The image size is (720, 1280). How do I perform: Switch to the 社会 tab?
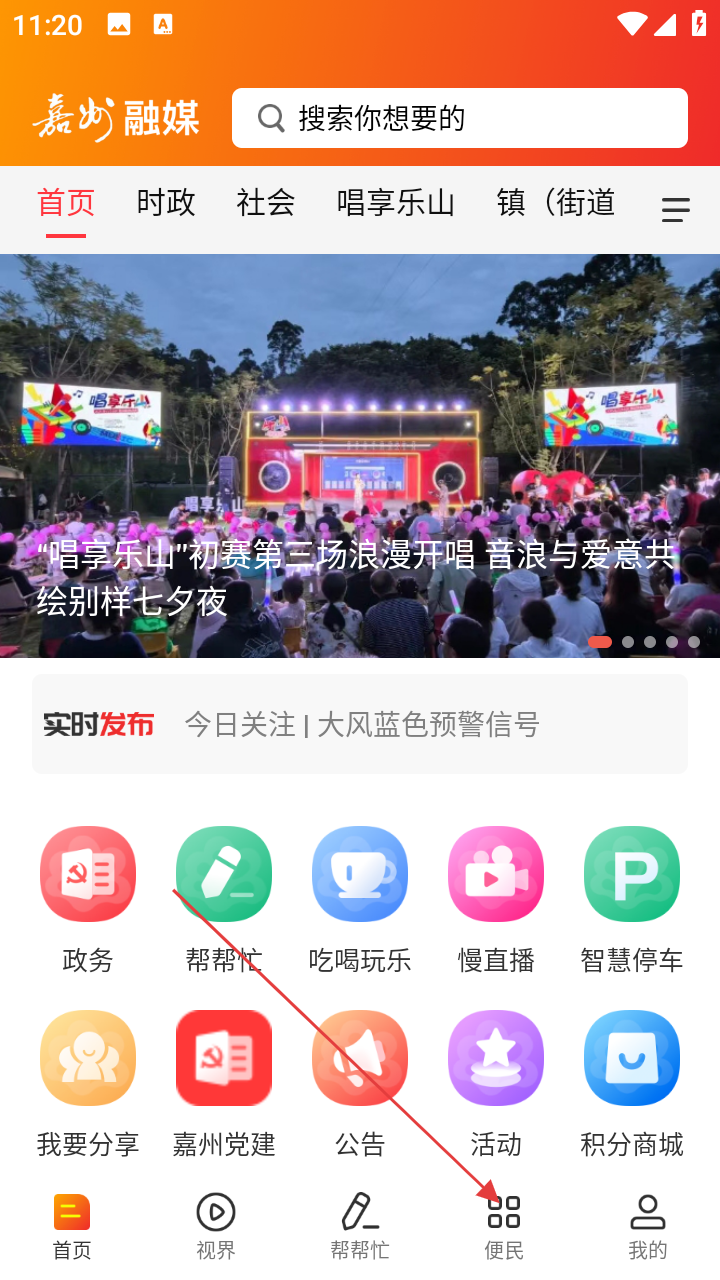pos(266,203)
